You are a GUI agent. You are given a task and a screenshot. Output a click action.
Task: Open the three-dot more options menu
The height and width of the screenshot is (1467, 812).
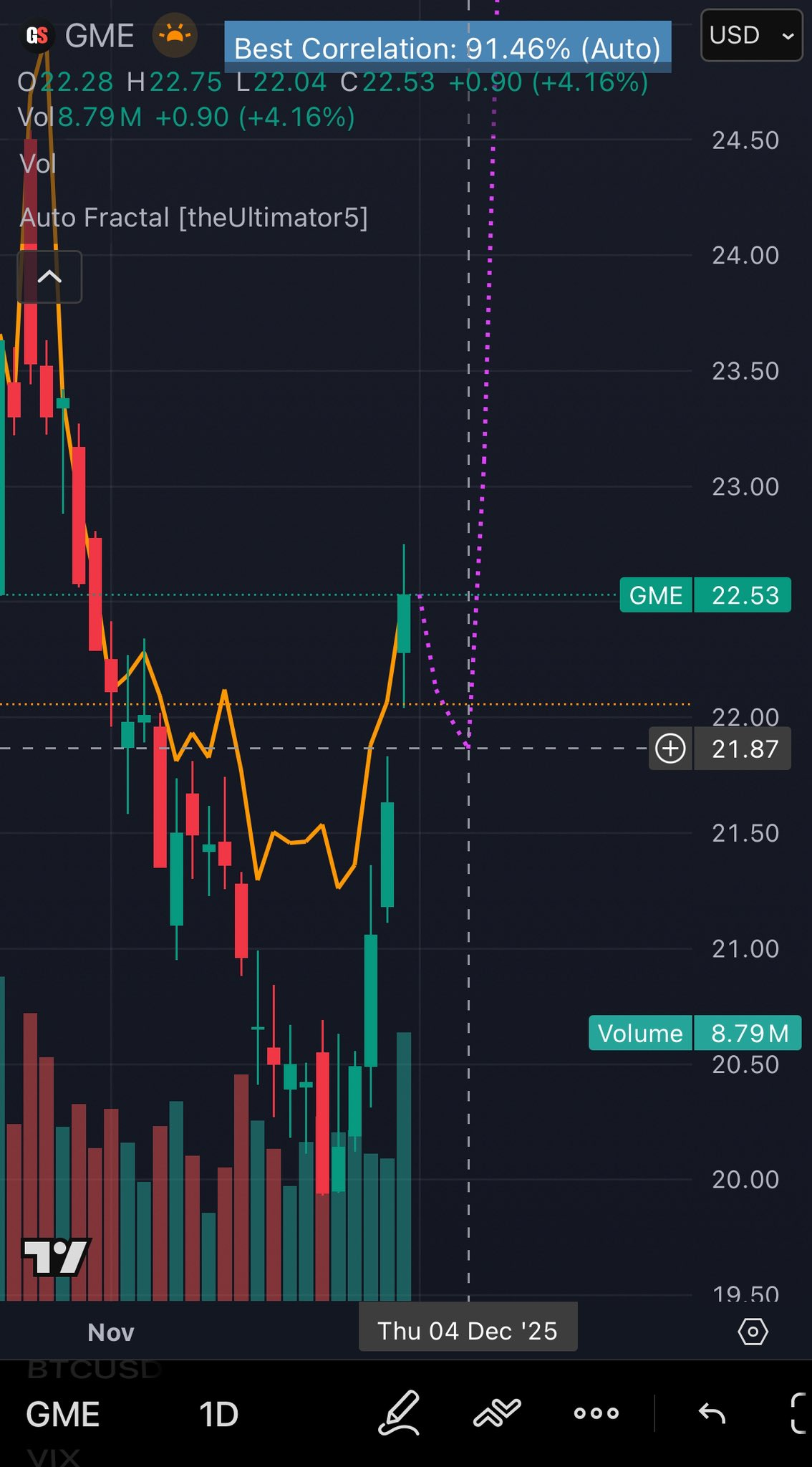(x=596, y=1413)
